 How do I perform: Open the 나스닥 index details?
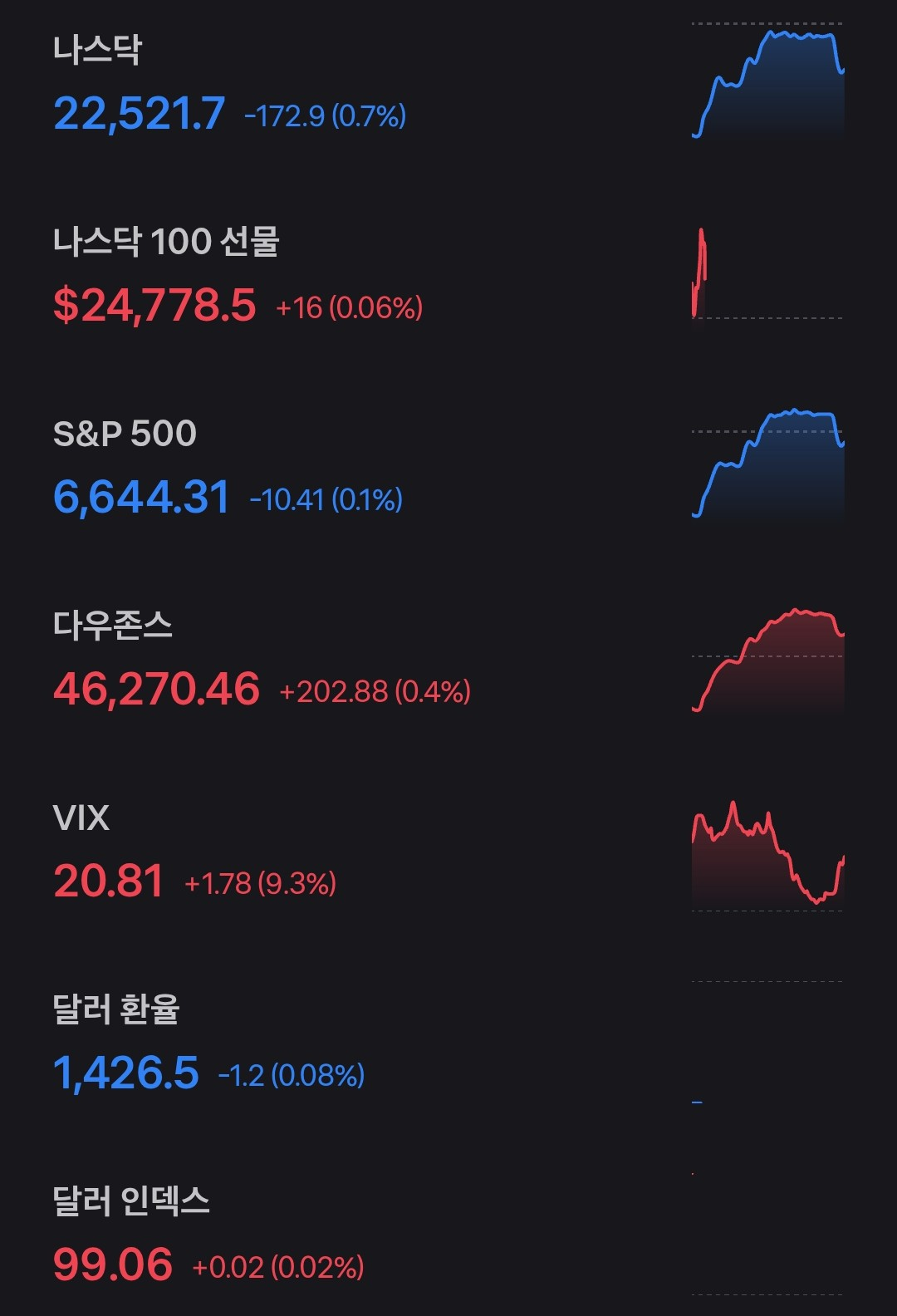click(x=98, y=50)
